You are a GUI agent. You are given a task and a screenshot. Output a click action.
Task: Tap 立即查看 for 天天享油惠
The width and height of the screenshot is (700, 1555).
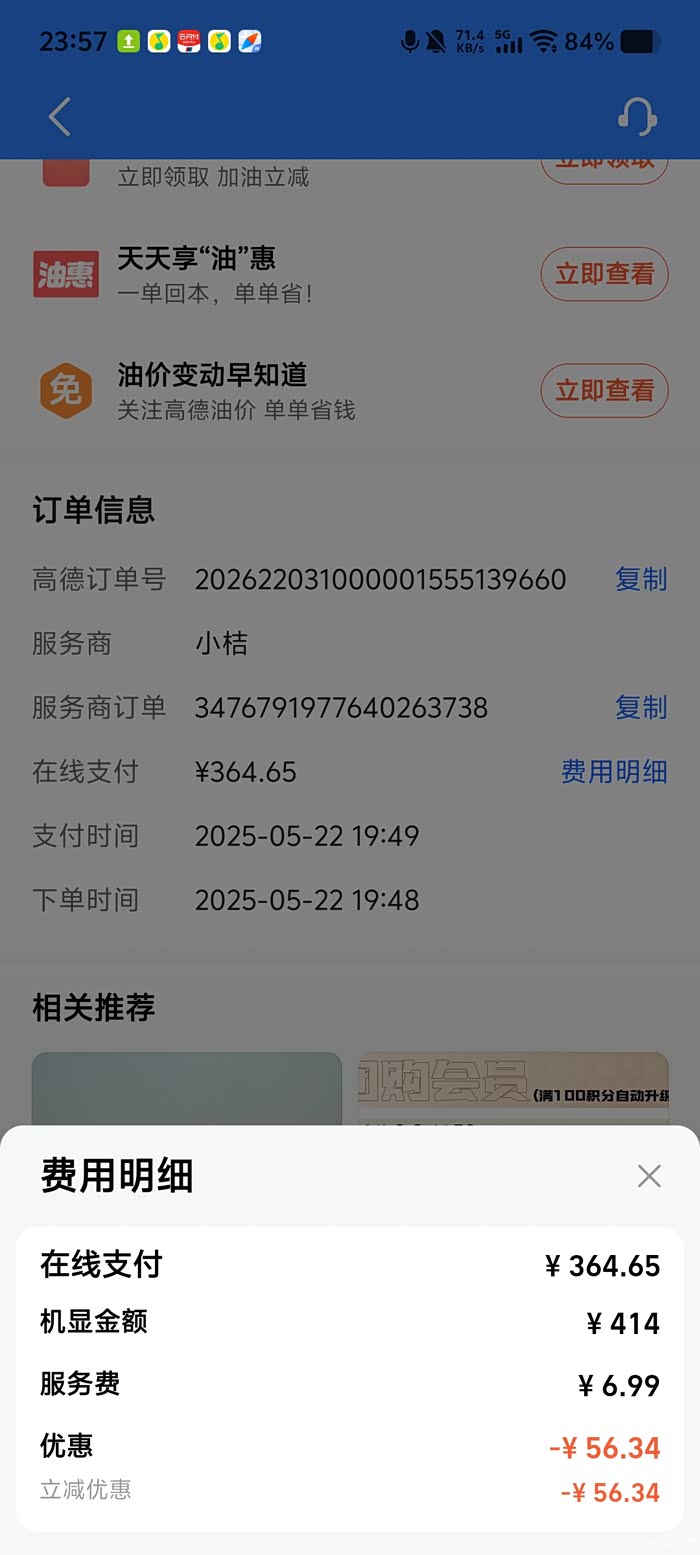[x=604, y=274]
